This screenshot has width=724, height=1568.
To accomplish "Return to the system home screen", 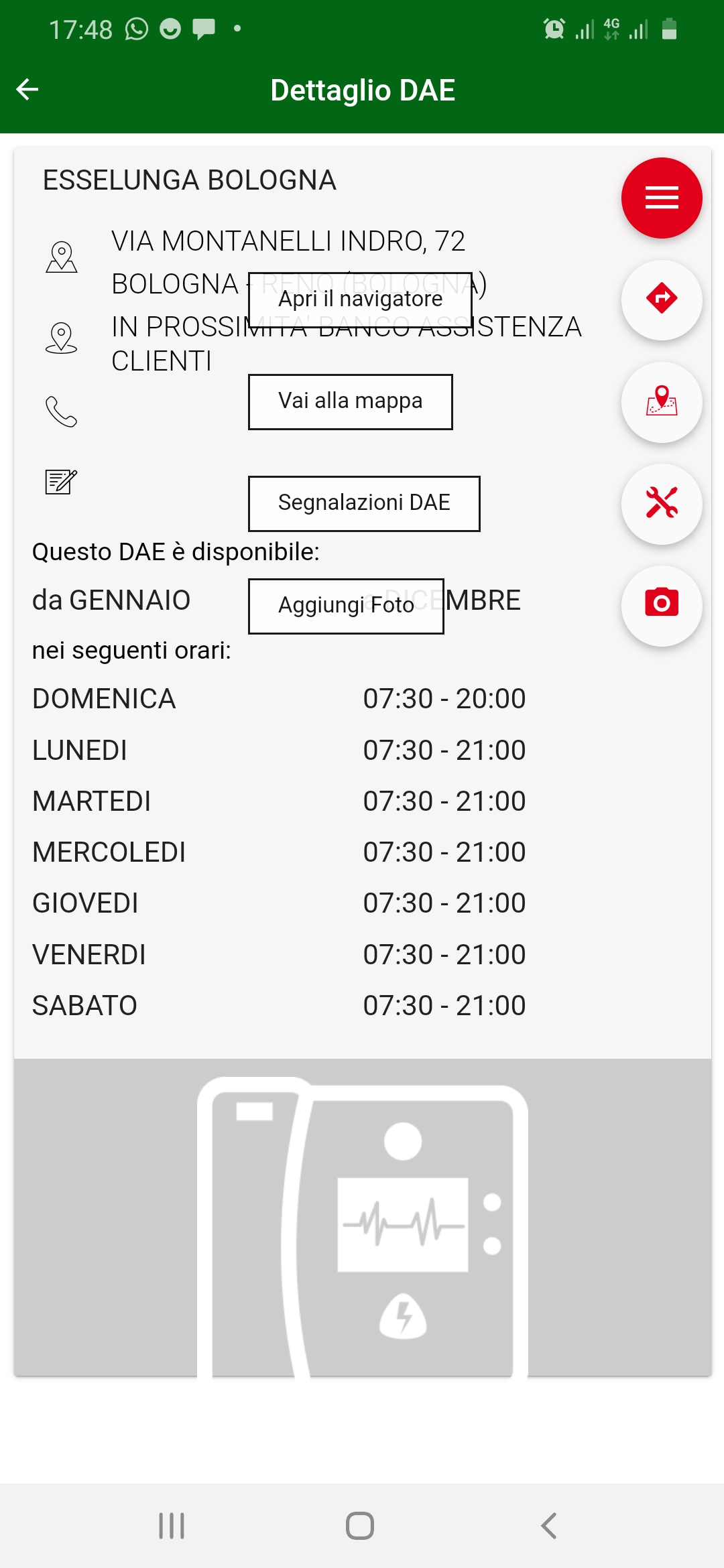I will point(360,1526).
